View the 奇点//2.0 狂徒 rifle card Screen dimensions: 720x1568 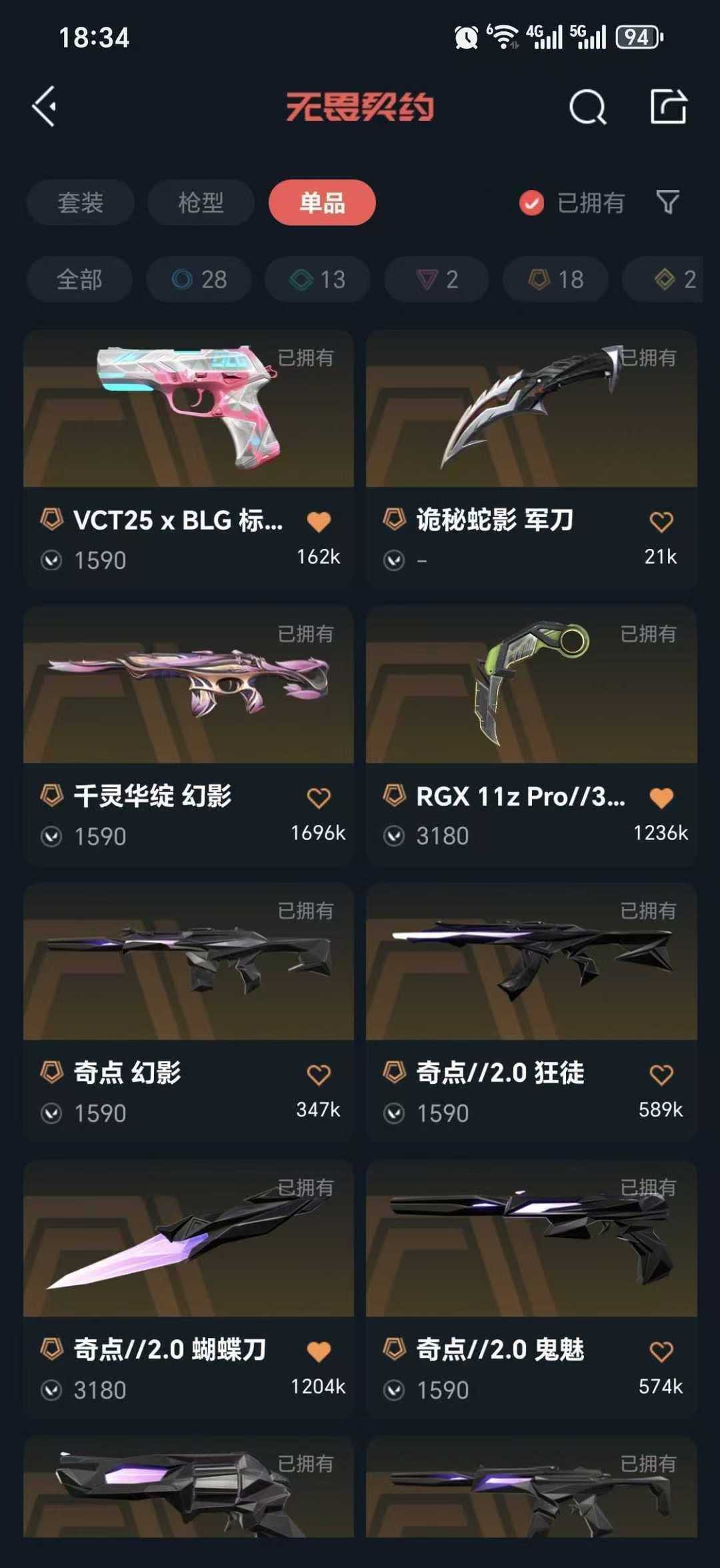530,967
